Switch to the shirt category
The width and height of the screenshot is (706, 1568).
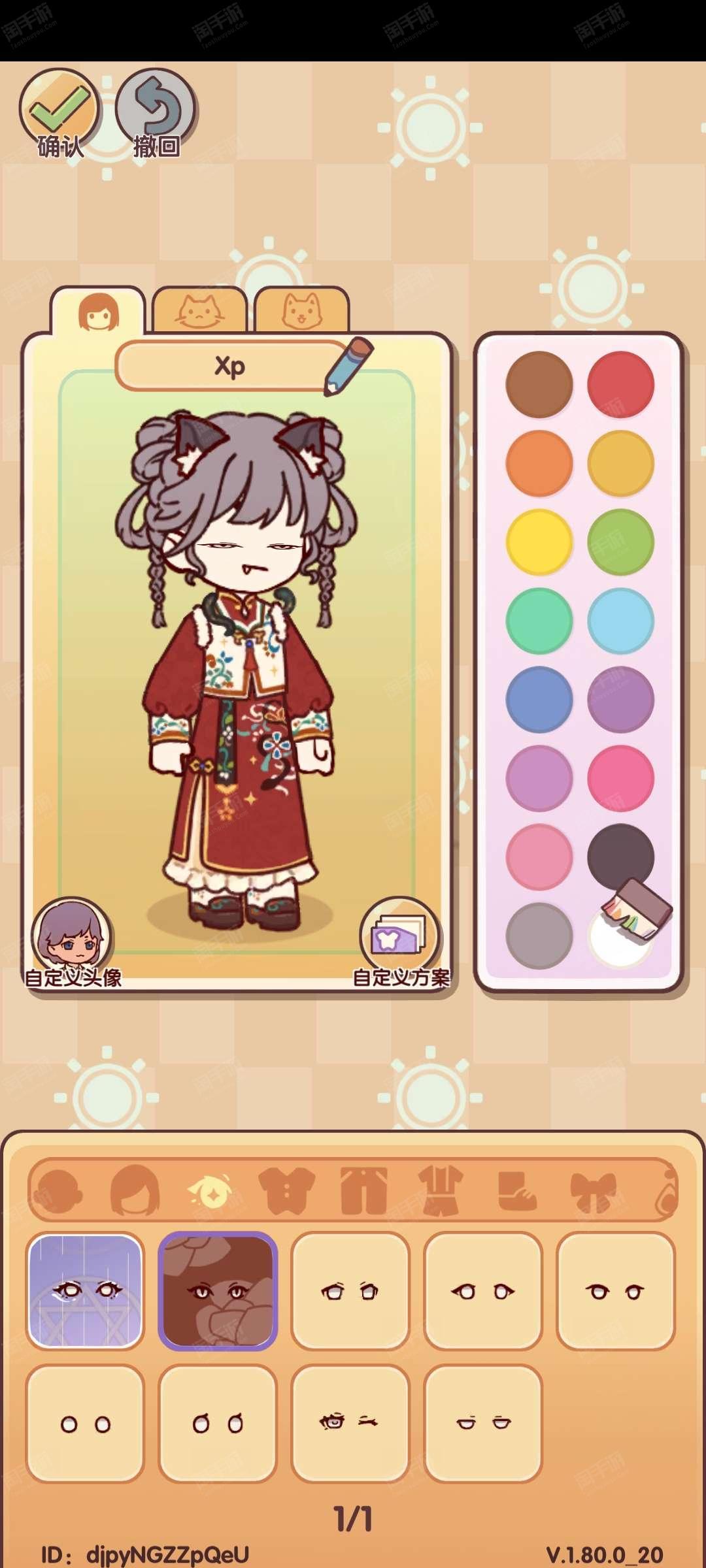286,1190
